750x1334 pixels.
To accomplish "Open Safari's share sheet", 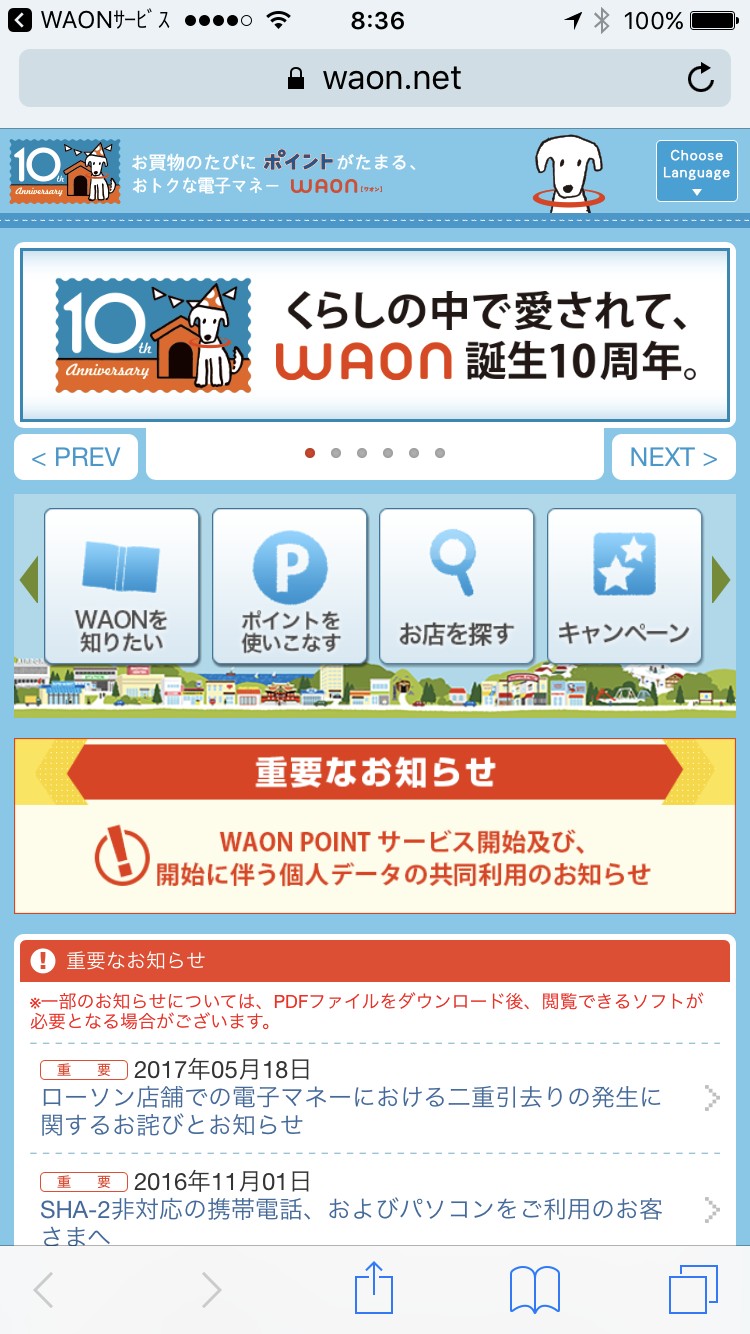I will coord(374,1288).
